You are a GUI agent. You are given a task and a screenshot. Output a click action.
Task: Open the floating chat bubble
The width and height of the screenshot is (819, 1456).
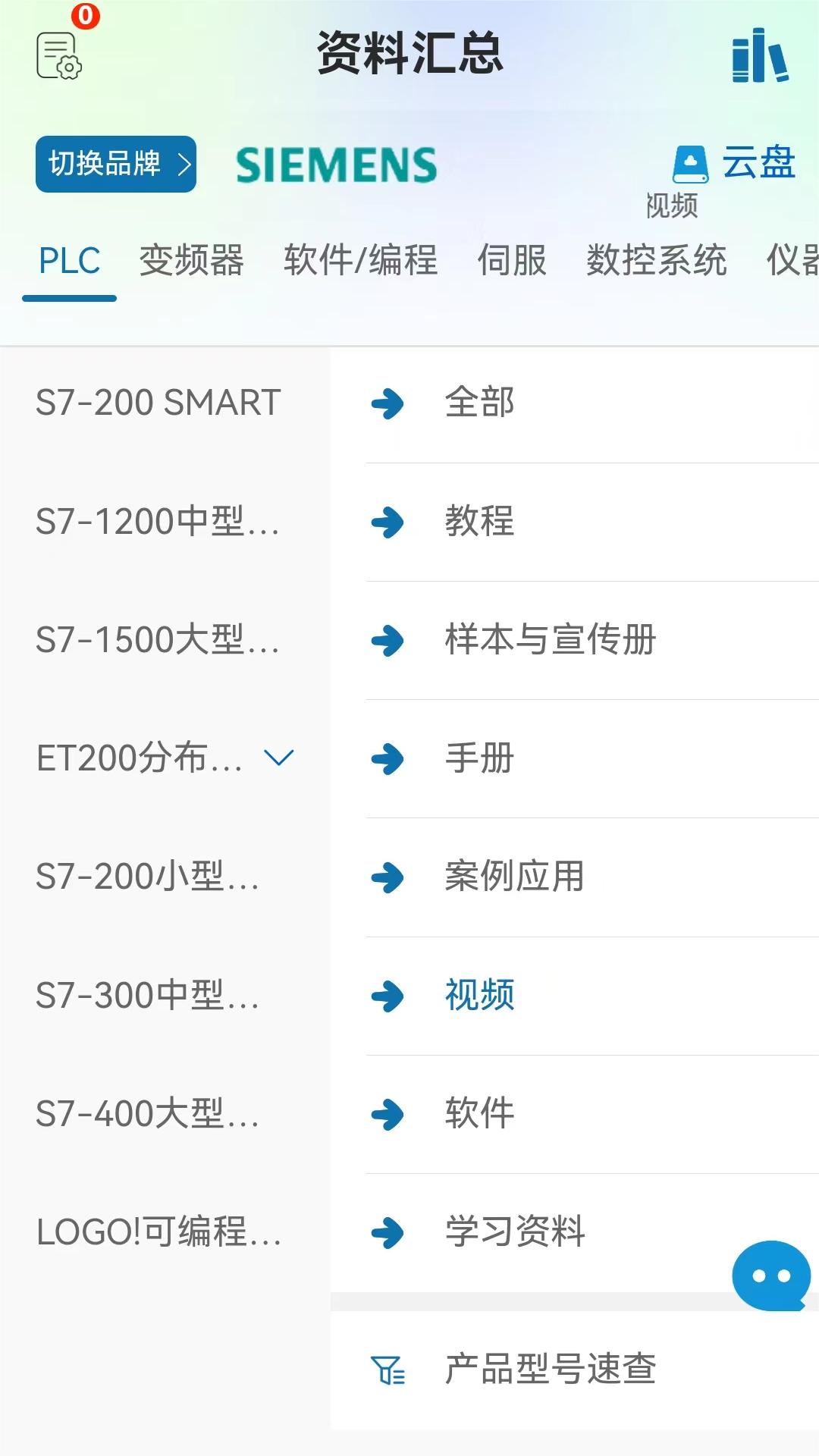click(773, 1276)
